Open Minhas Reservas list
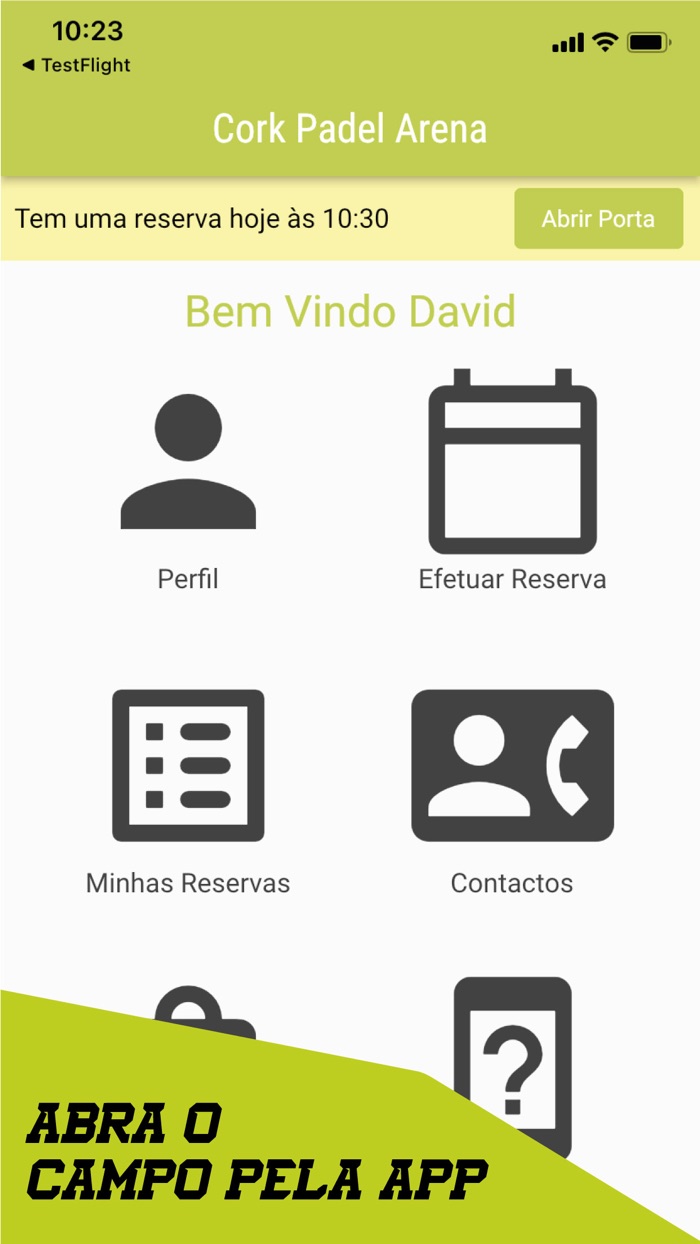 [x=188, y=765]
